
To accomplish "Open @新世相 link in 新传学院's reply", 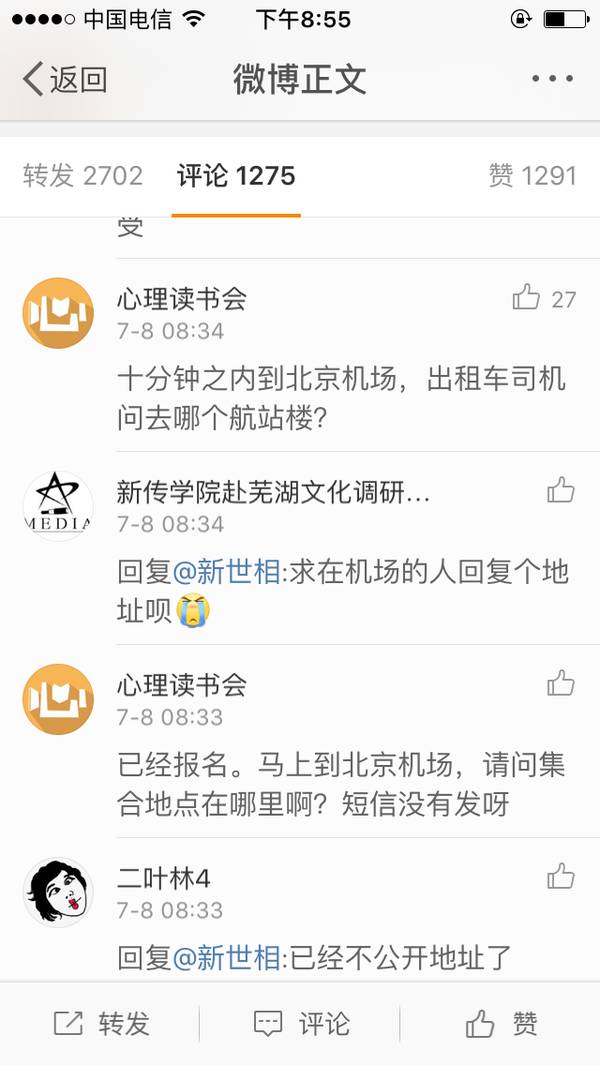I will tap(227, 572).
